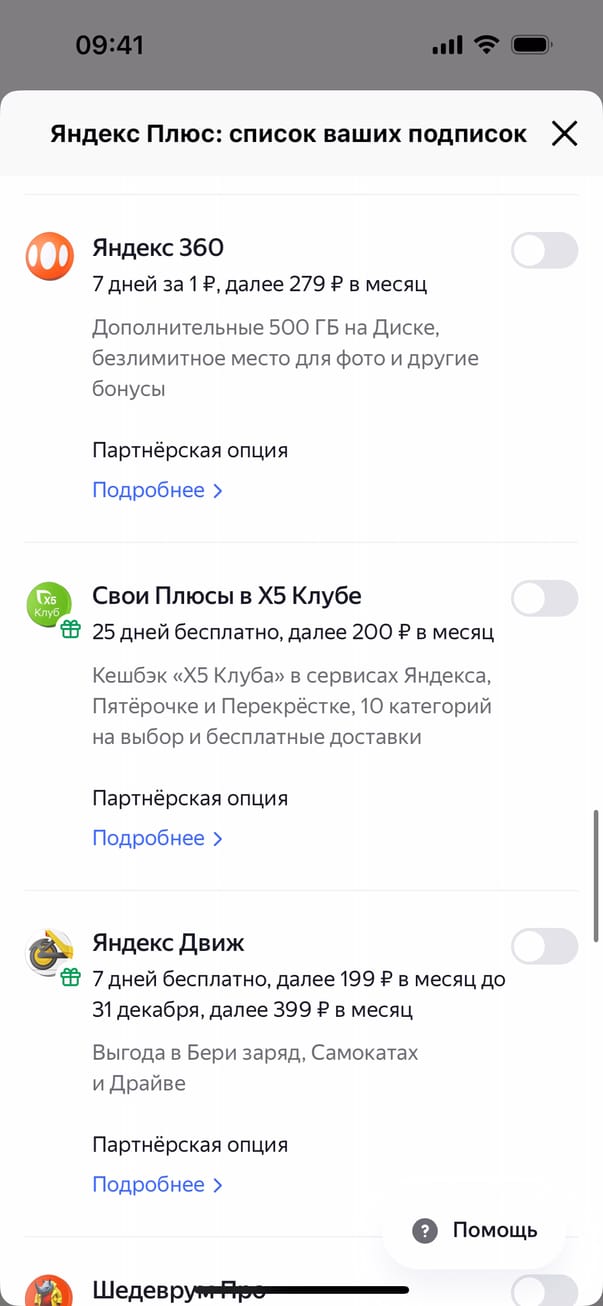Viewport: 603px width, 1306px height.
Task: View Подробнее for Свои Плюсы в X5 Клубе
Action: [x=157, y=838]
